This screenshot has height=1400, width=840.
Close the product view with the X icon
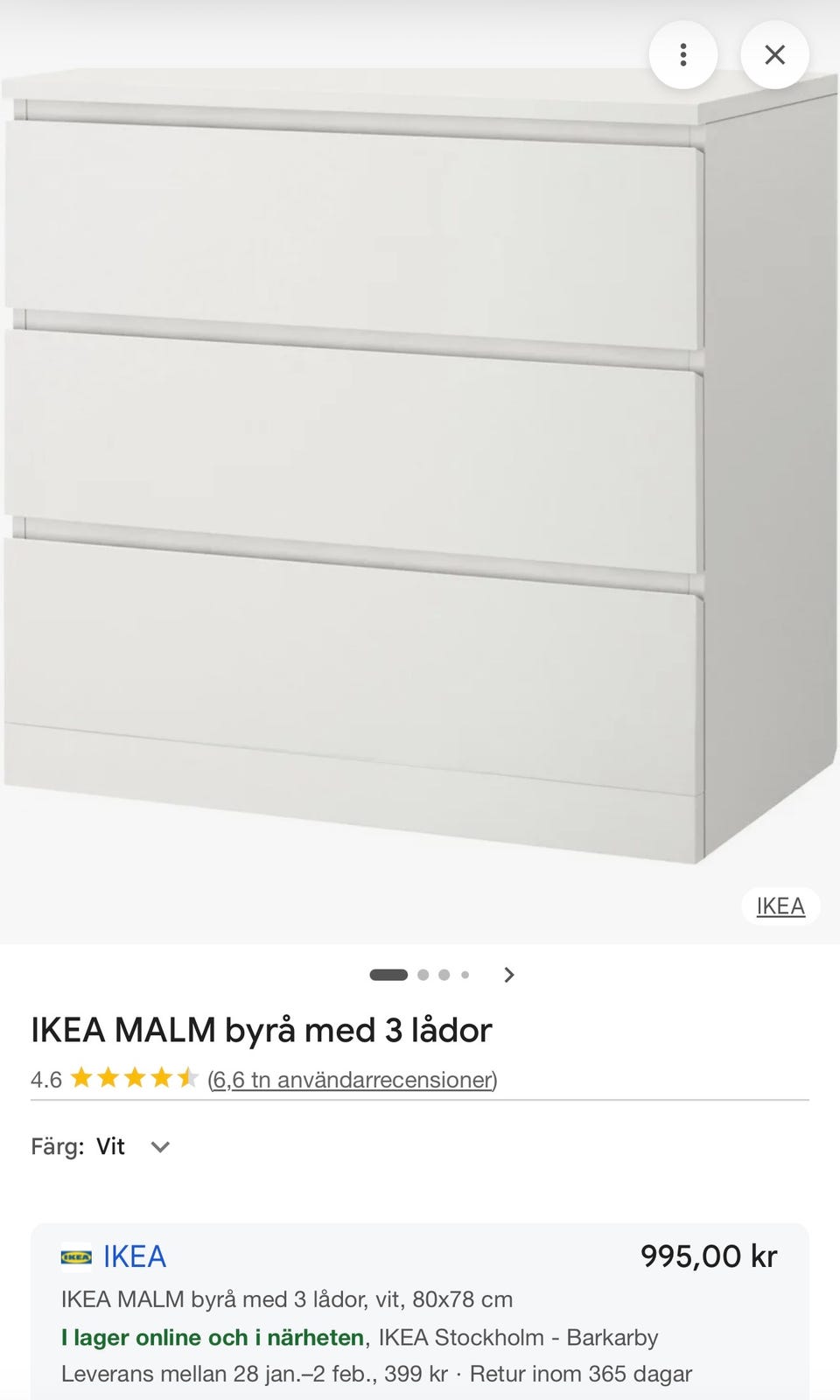tap(775, 54)
